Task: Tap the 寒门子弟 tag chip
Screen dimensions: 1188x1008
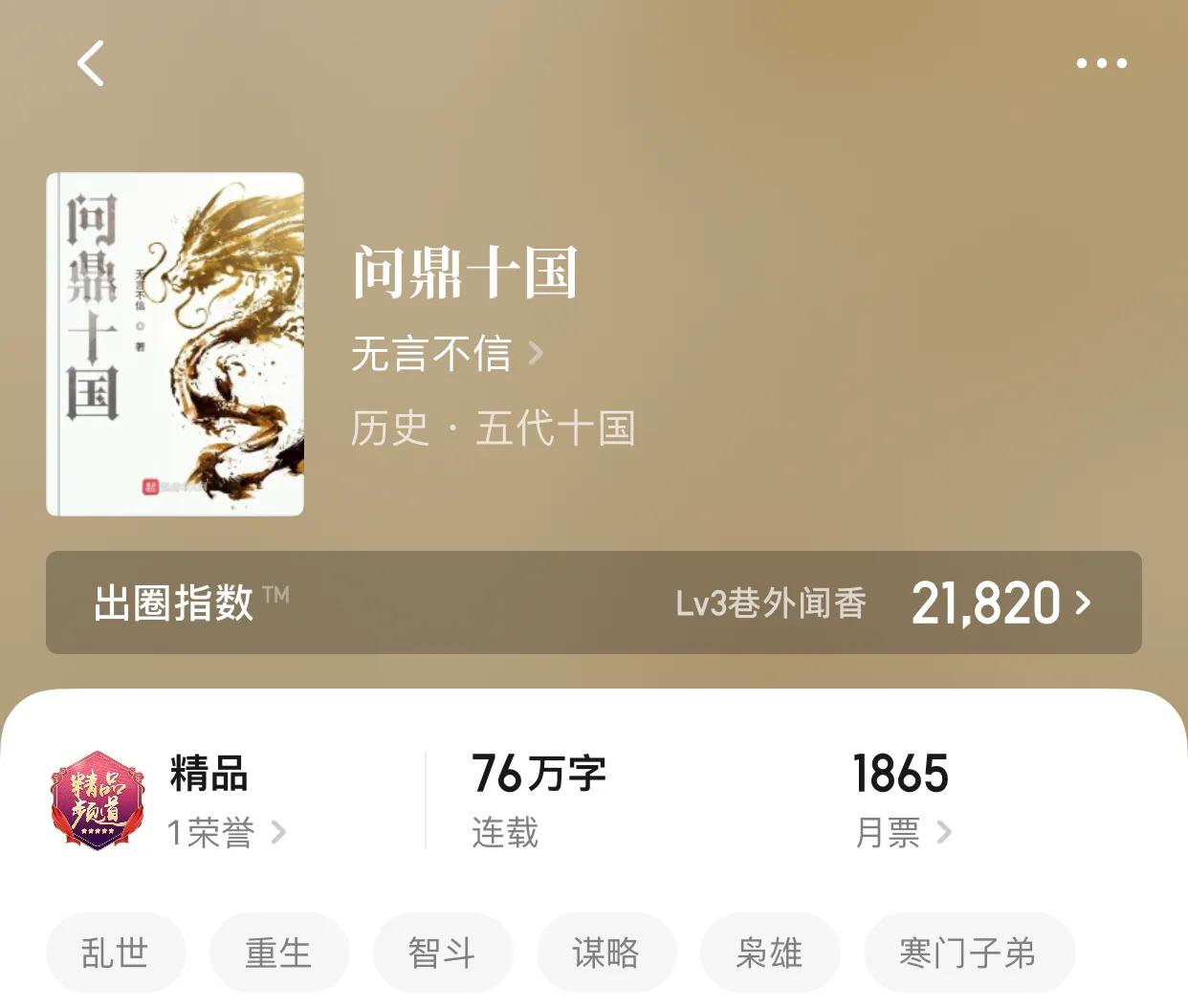Action: (x=968, y=953)
